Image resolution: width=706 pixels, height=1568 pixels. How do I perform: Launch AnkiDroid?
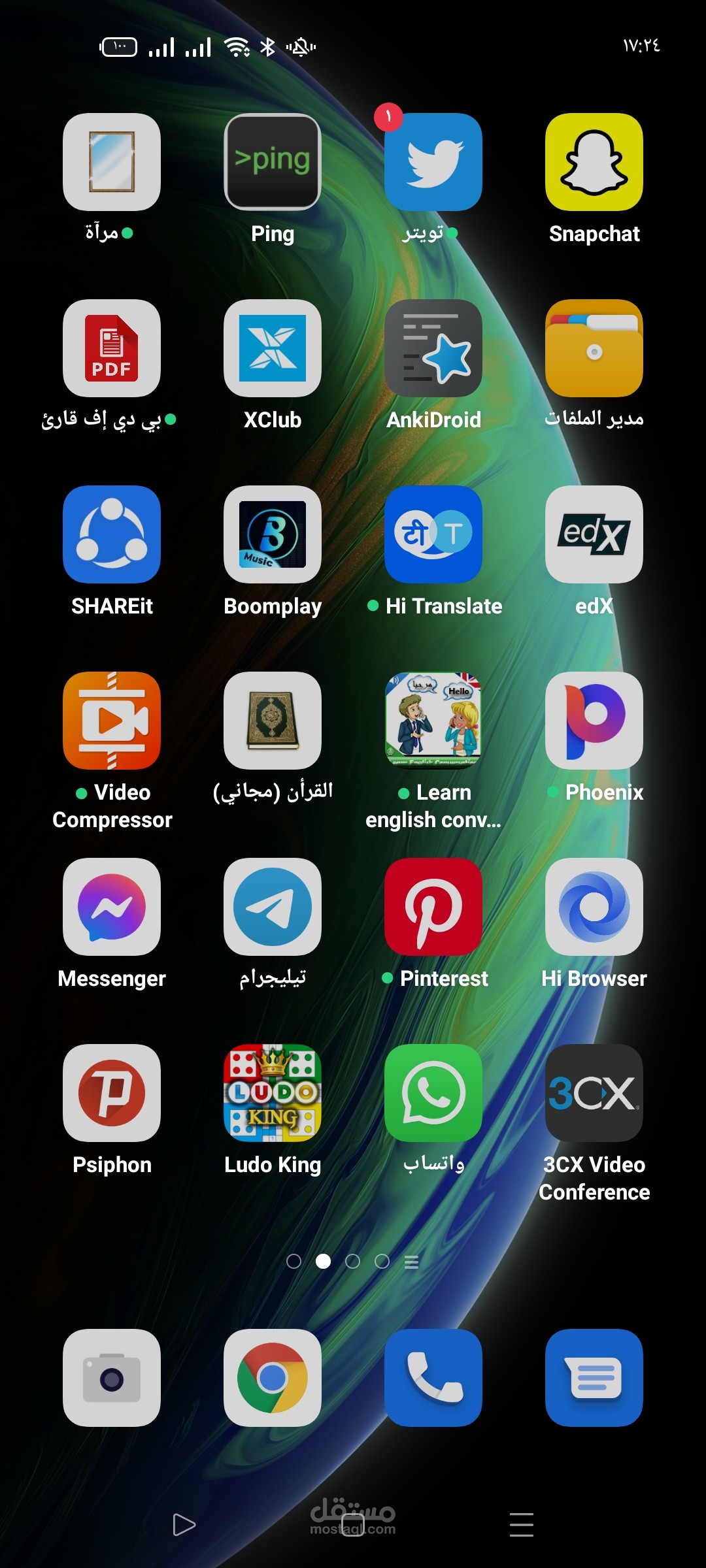pos(433,348)
